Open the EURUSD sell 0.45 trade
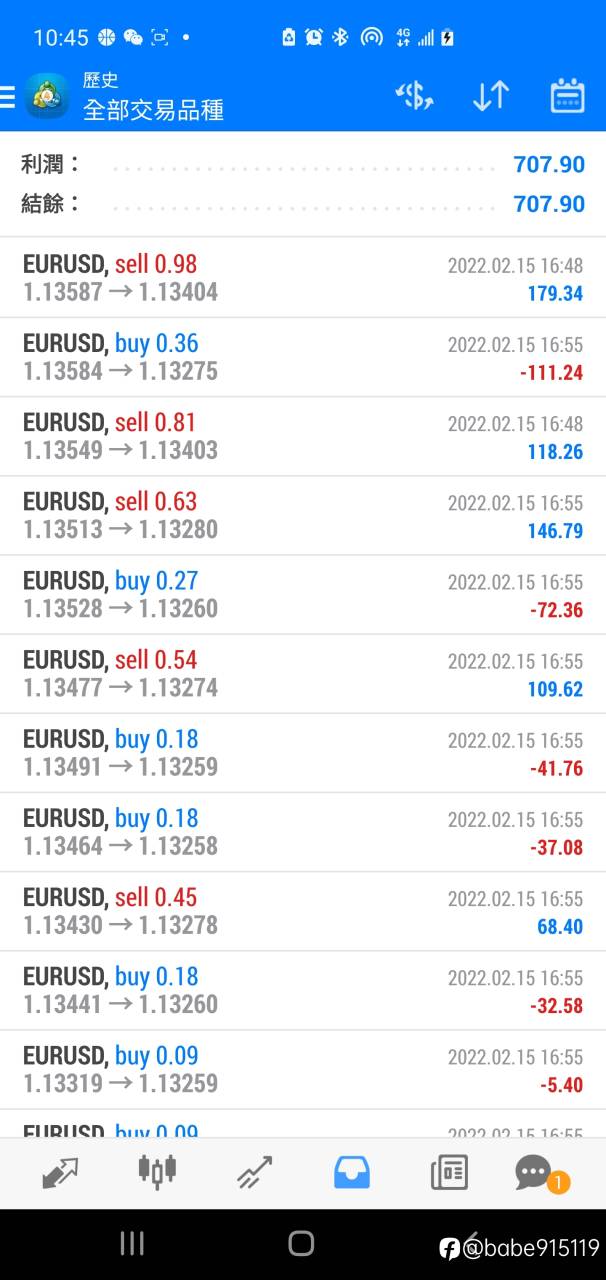 coord(303,911)
